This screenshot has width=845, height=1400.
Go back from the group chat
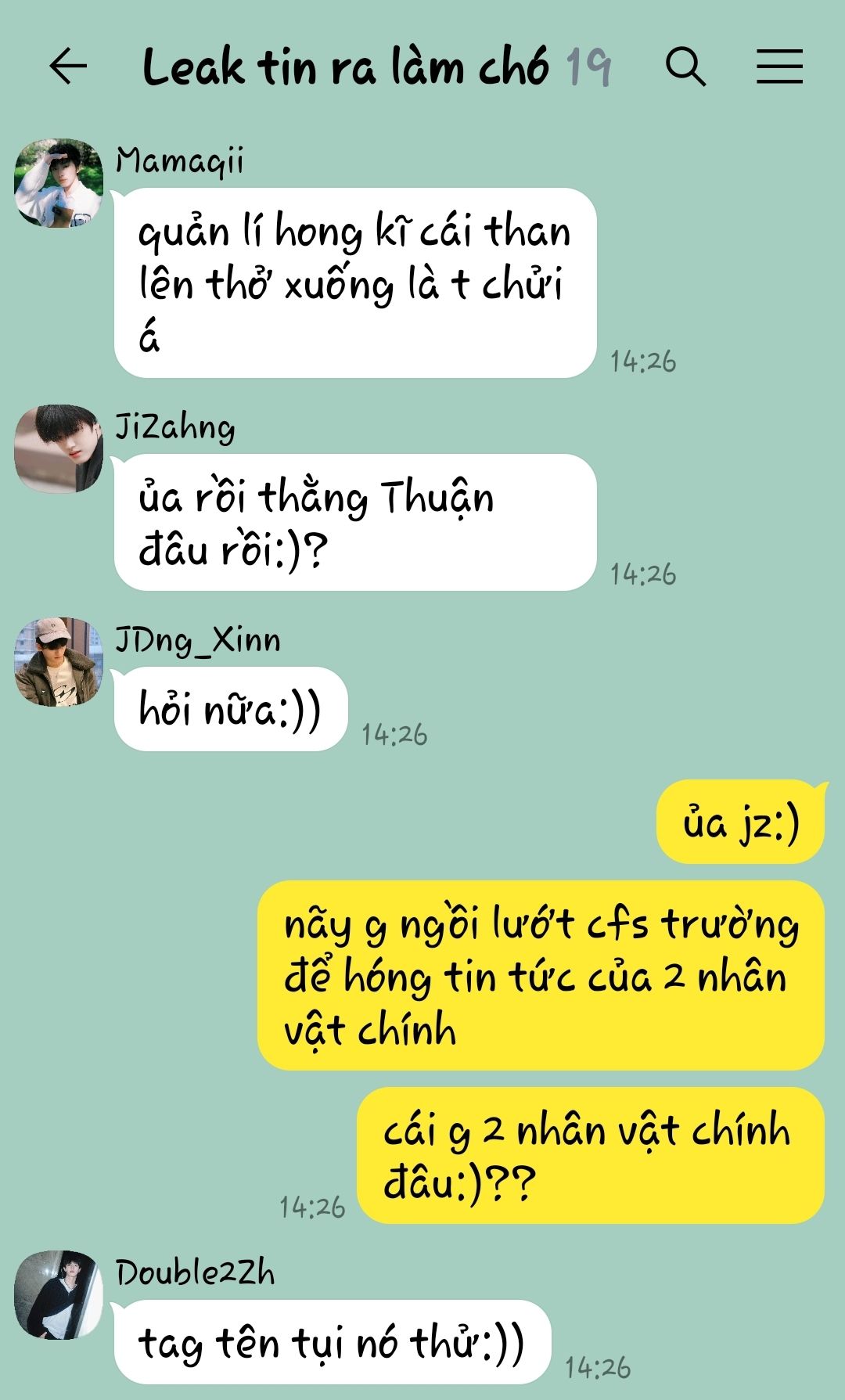coord(68,67)
